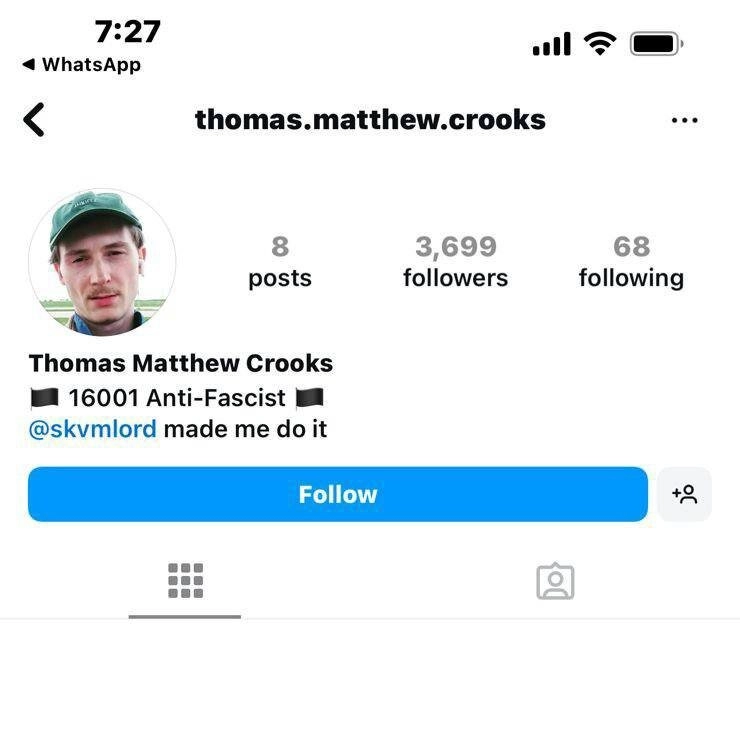Return to WhatsApp via the status bar link

(82, 65)
